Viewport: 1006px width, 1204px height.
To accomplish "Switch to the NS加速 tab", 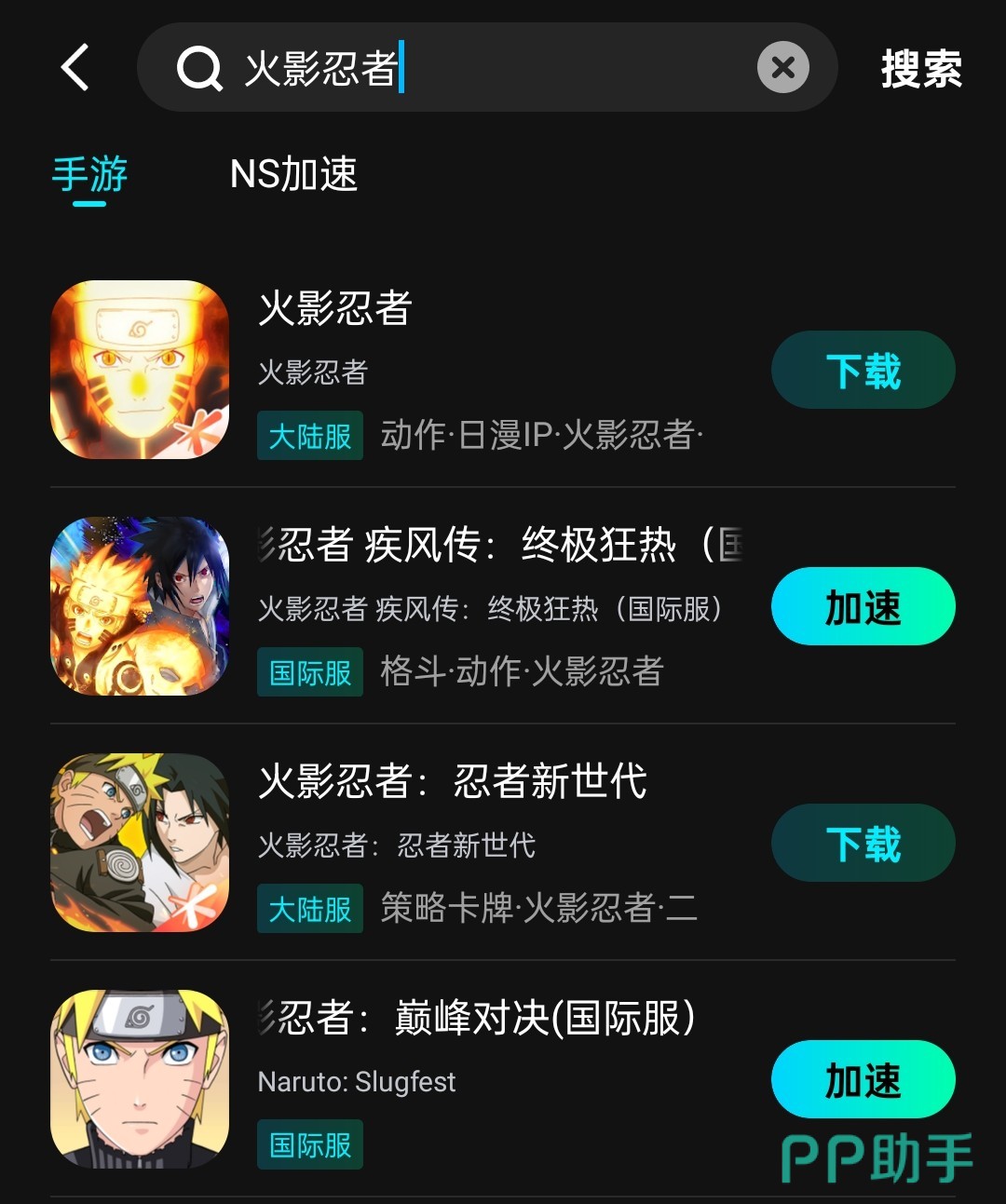I will 293,174.
